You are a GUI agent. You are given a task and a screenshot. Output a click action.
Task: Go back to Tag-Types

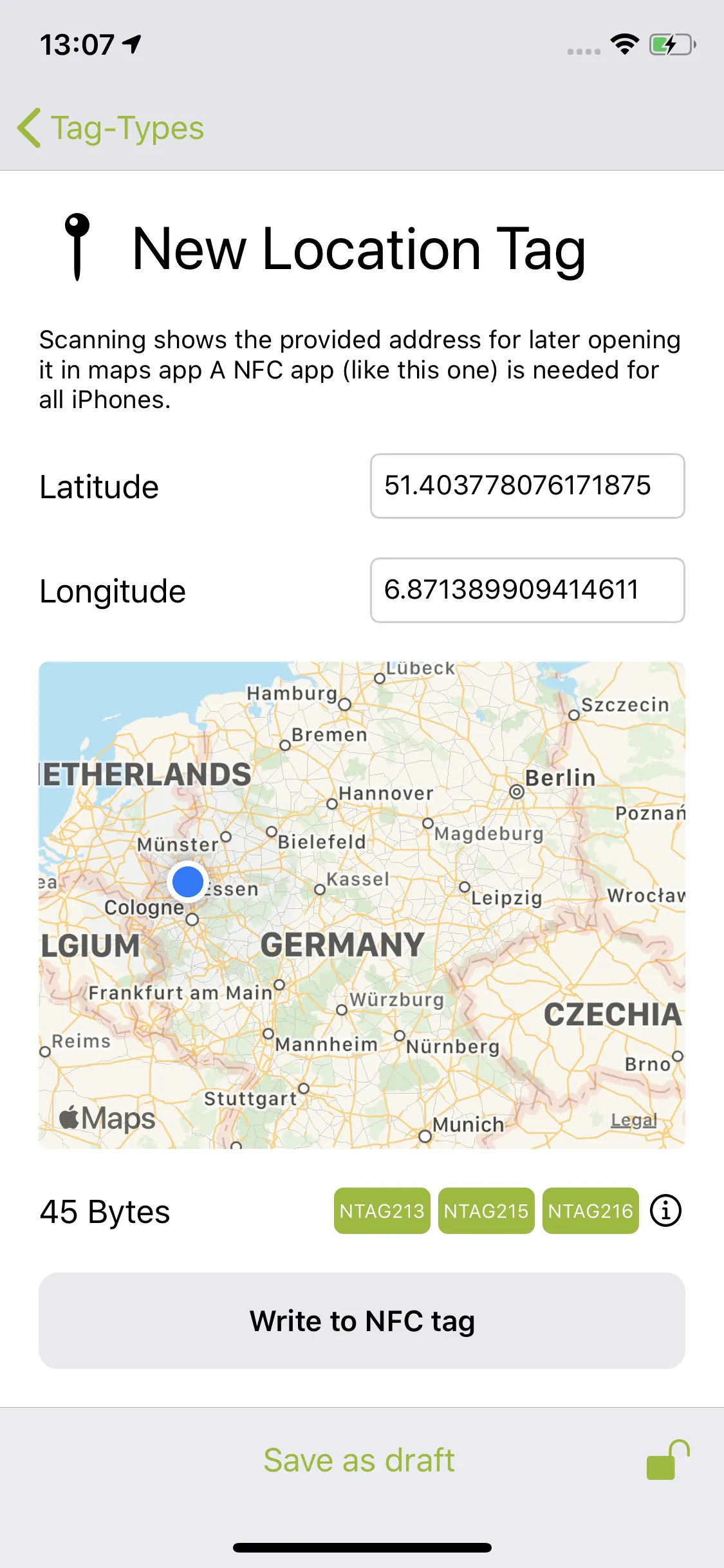[x=111, y=127]
